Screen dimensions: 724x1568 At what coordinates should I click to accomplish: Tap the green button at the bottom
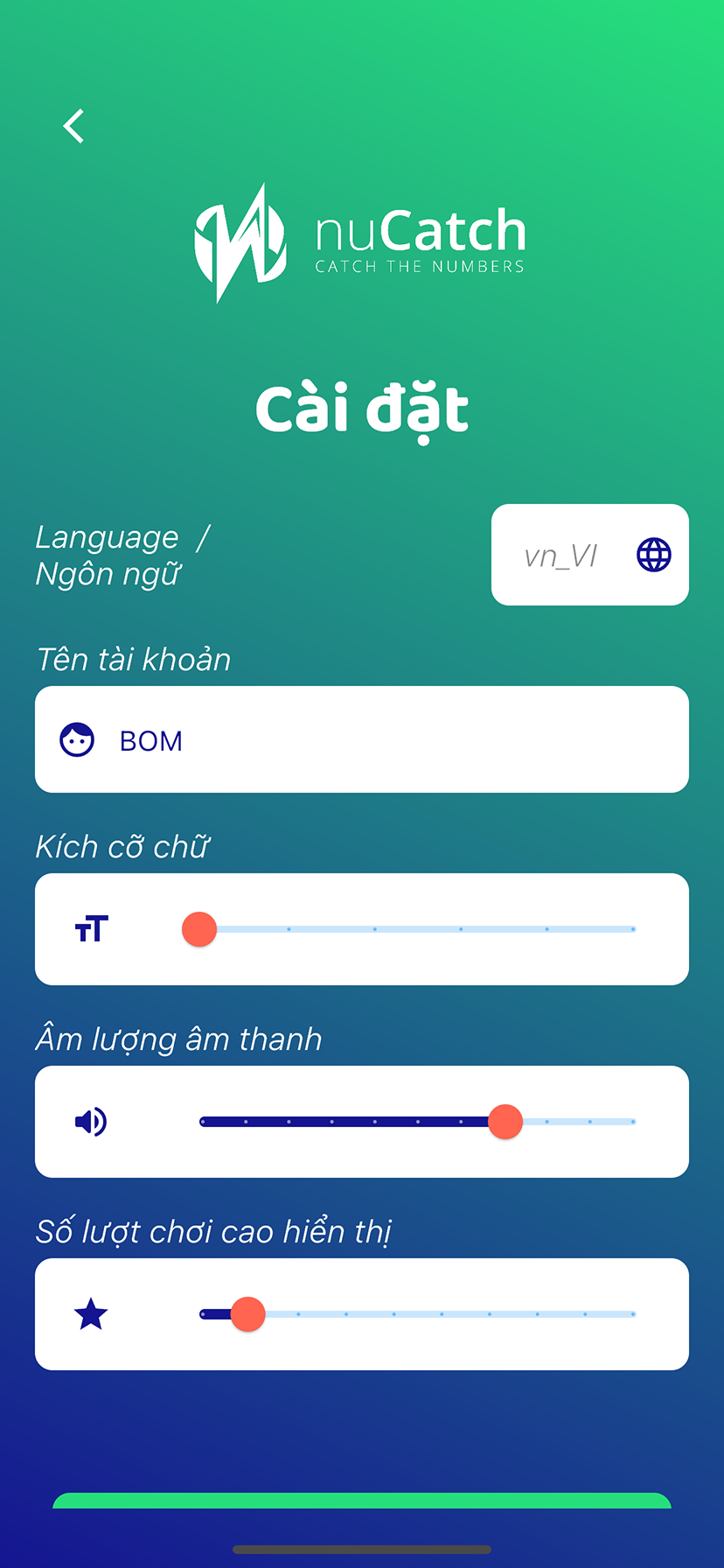click(x=362, y=1501)
